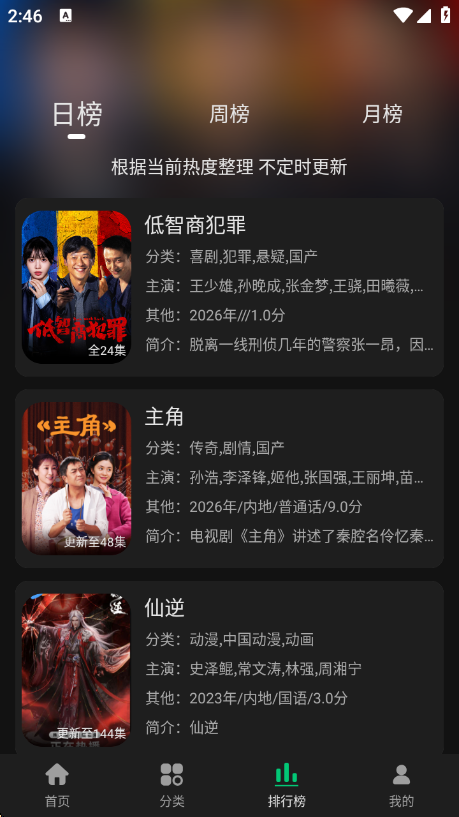Go to the 首页 home tab
Viewport: 459px width, 817px height.
coord(57,785)
